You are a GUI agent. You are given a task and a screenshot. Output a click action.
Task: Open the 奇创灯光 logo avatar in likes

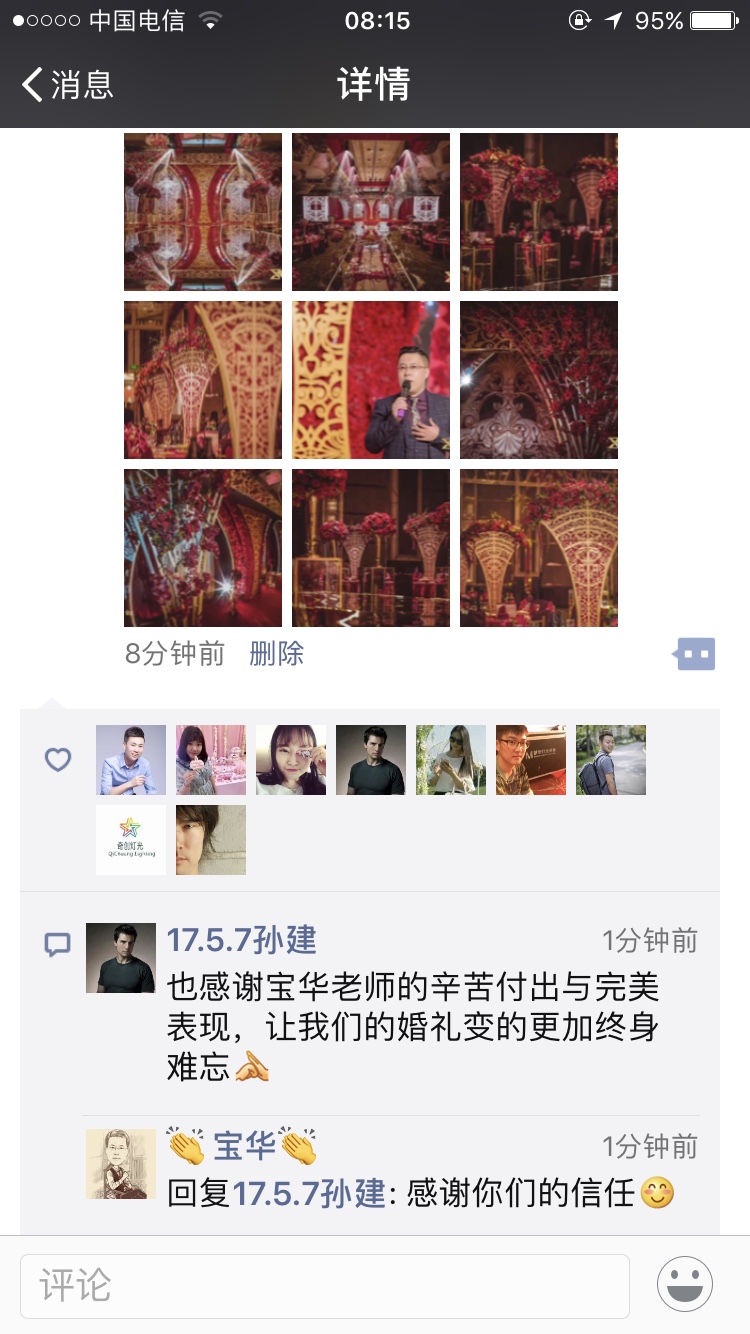pos(131,840)
